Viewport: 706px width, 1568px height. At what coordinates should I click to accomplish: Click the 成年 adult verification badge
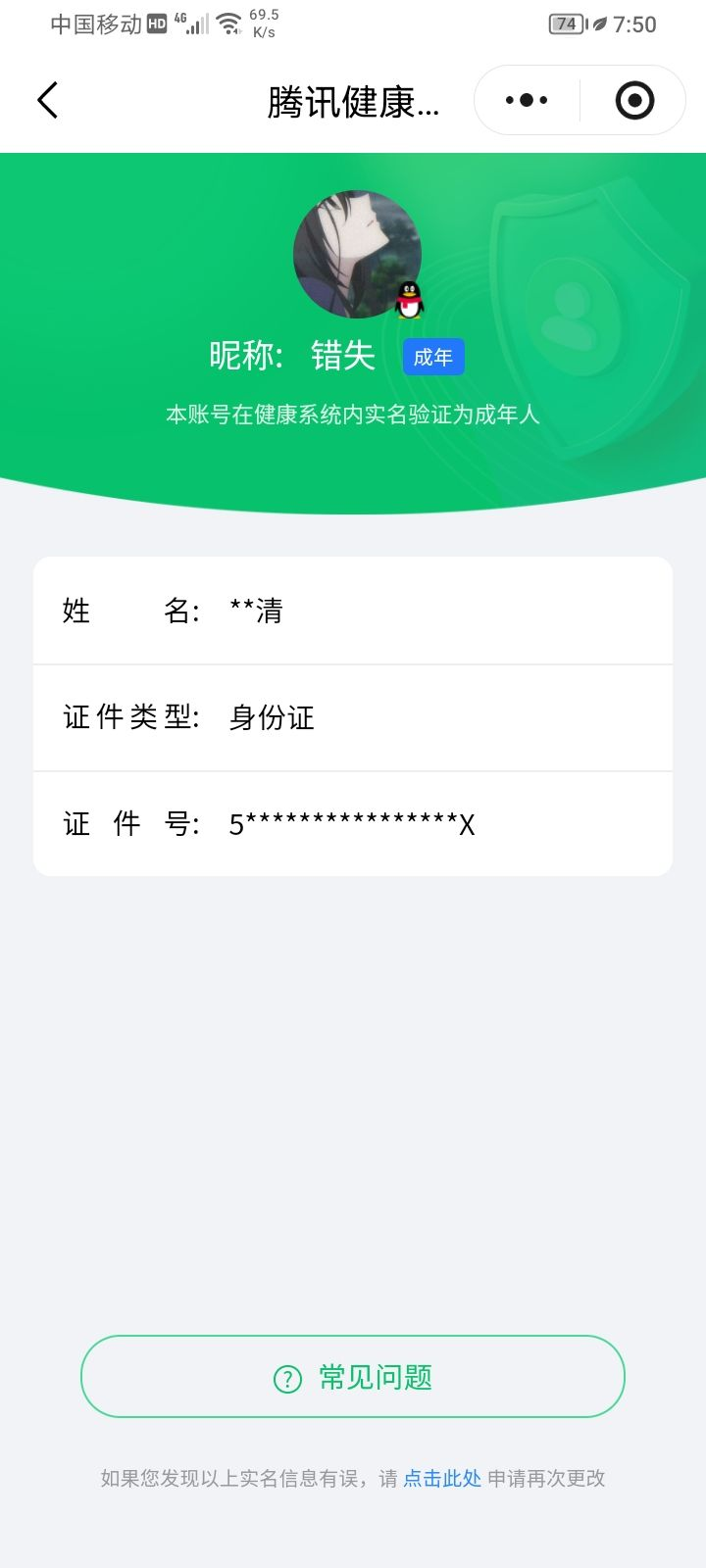433,357
